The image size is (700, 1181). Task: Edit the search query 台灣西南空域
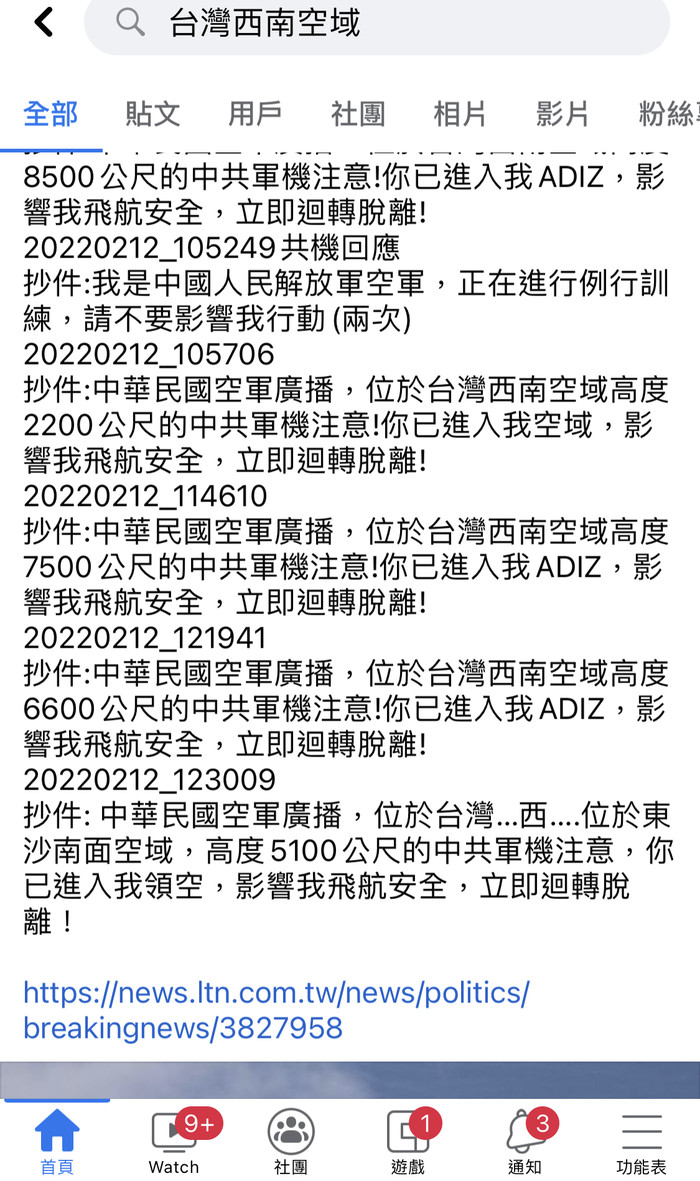[377, 24]
